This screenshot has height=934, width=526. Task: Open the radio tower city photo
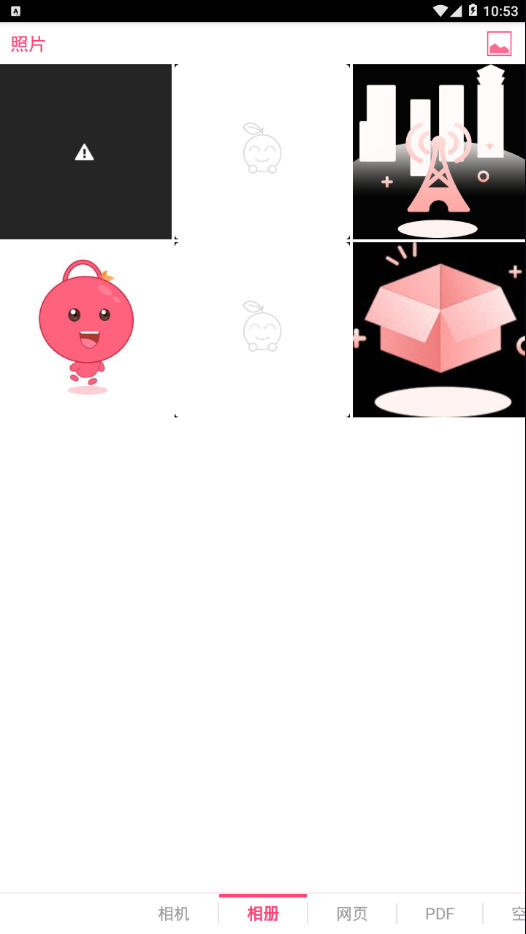(x=439, y=151)
